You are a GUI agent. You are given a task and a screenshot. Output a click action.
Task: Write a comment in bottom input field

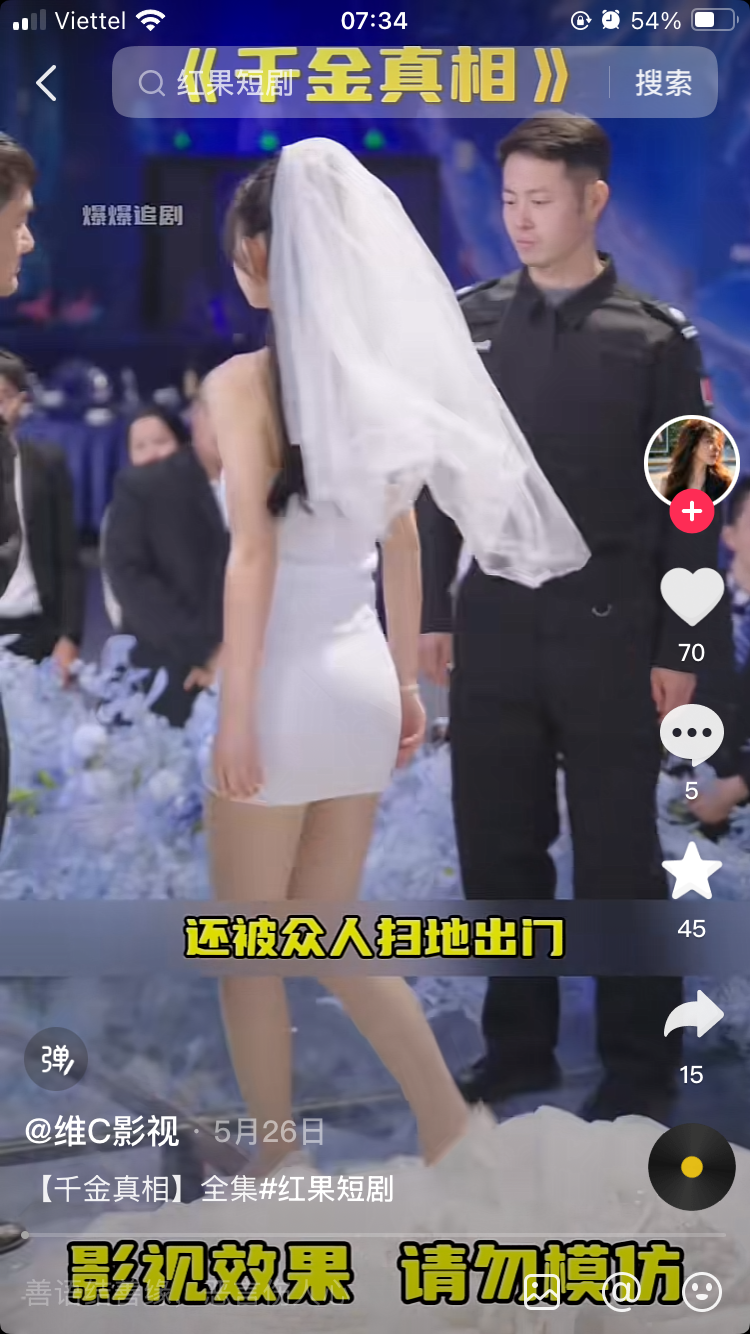(200, 1293)
